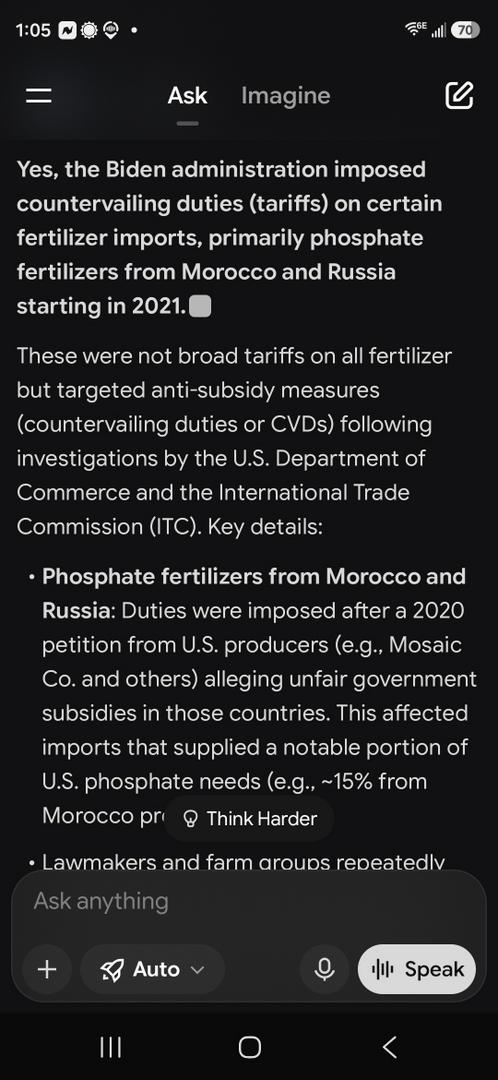The height and width of the screenshot is (1080, 498).
Task: Start voice mode with Speak button
Action: point(417,970)
